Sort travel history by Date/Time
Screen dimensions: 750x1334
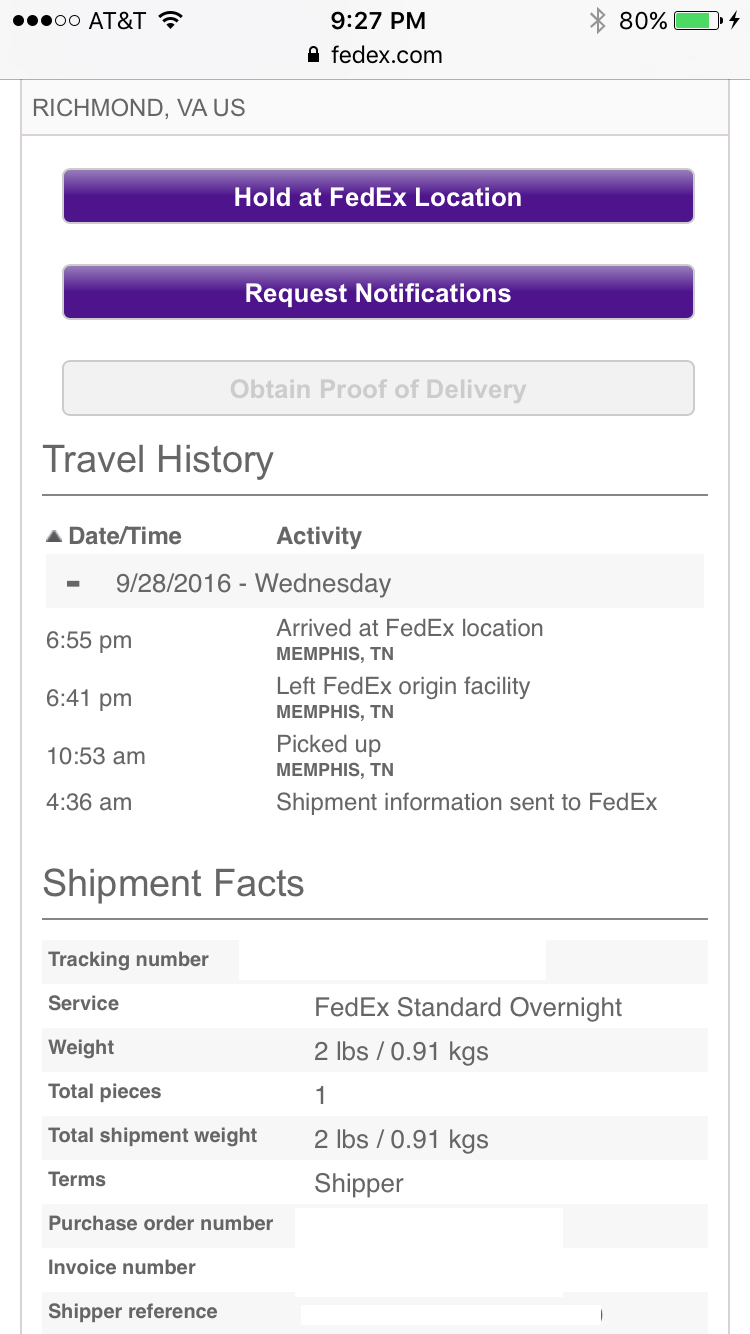(114, 536)
